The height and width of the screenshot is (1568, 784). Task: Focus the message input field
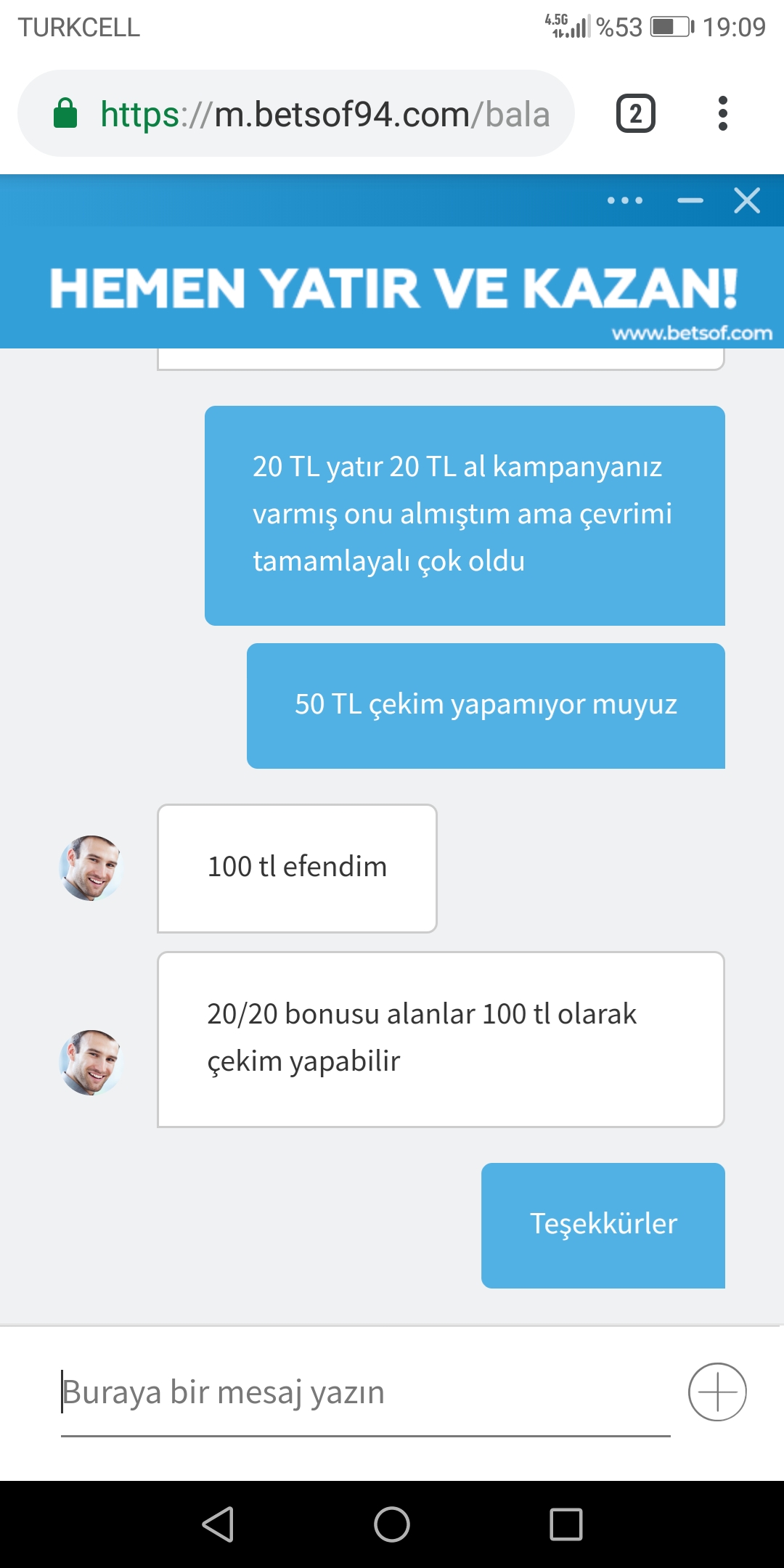pyautogui.click(x=365, y=1392)
